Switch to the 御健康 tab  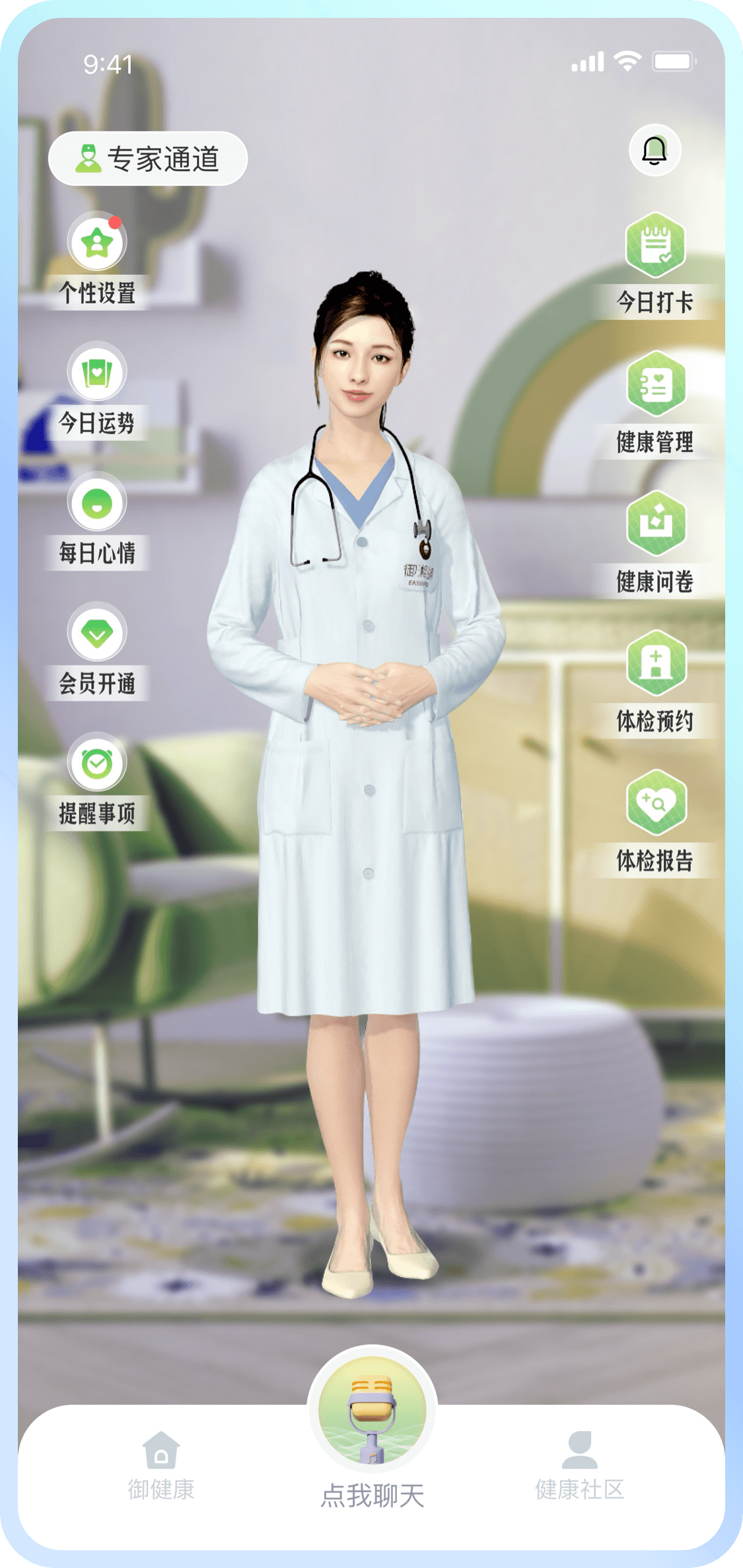coord(161,1464)
